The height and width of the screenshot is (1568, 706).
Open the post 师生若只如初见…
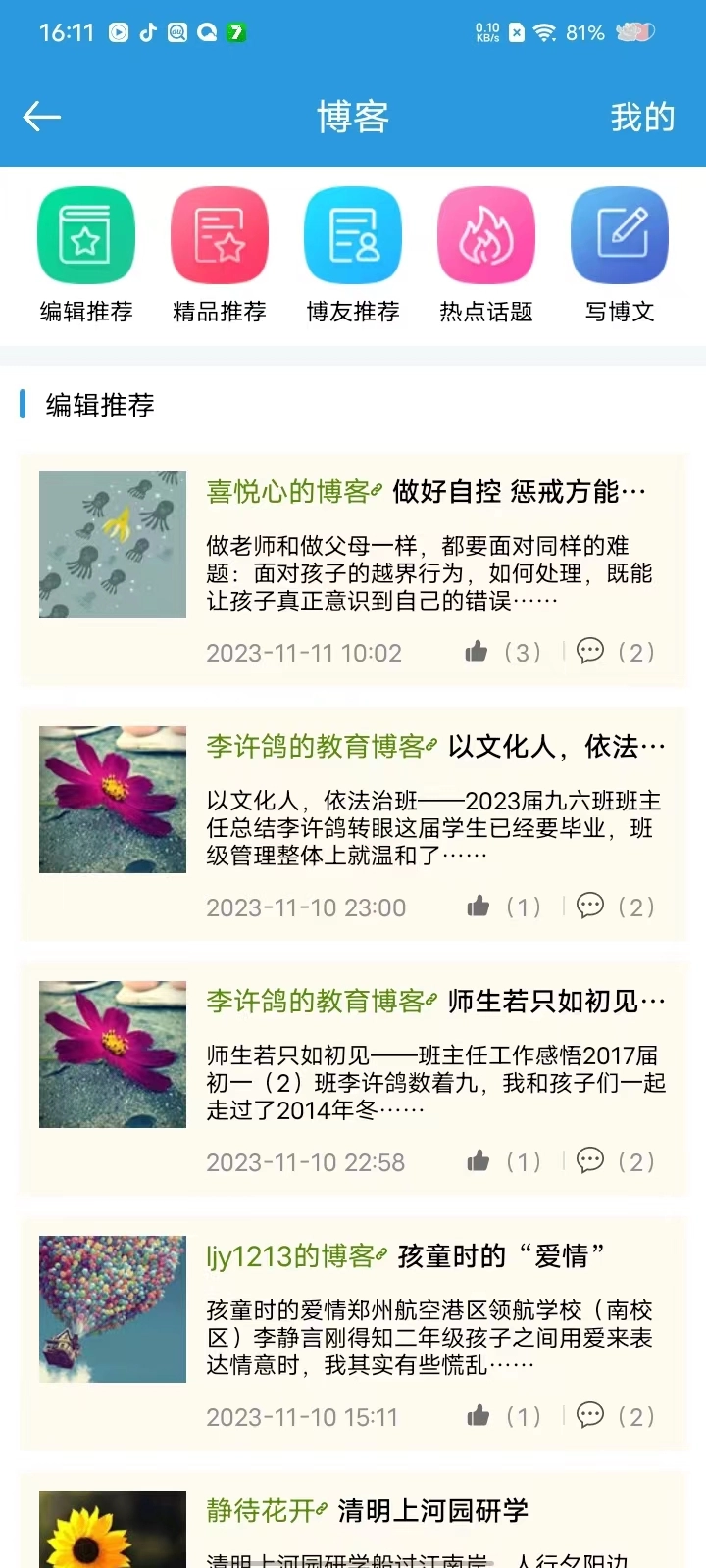[x=556, y=1002]
